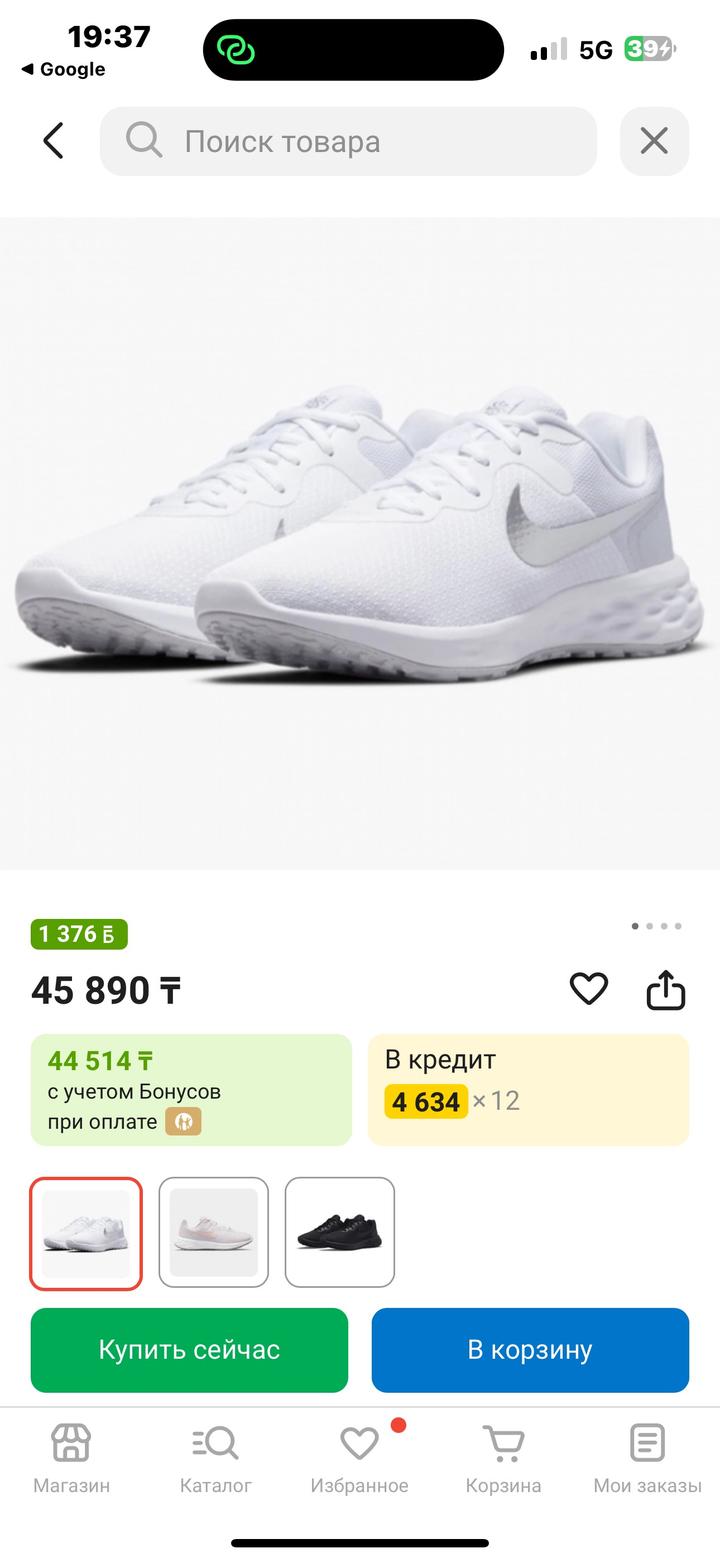The image size is (720, 1561).
Task: Tap Купить сейчас to buy now
Action: pos(189,1349)
